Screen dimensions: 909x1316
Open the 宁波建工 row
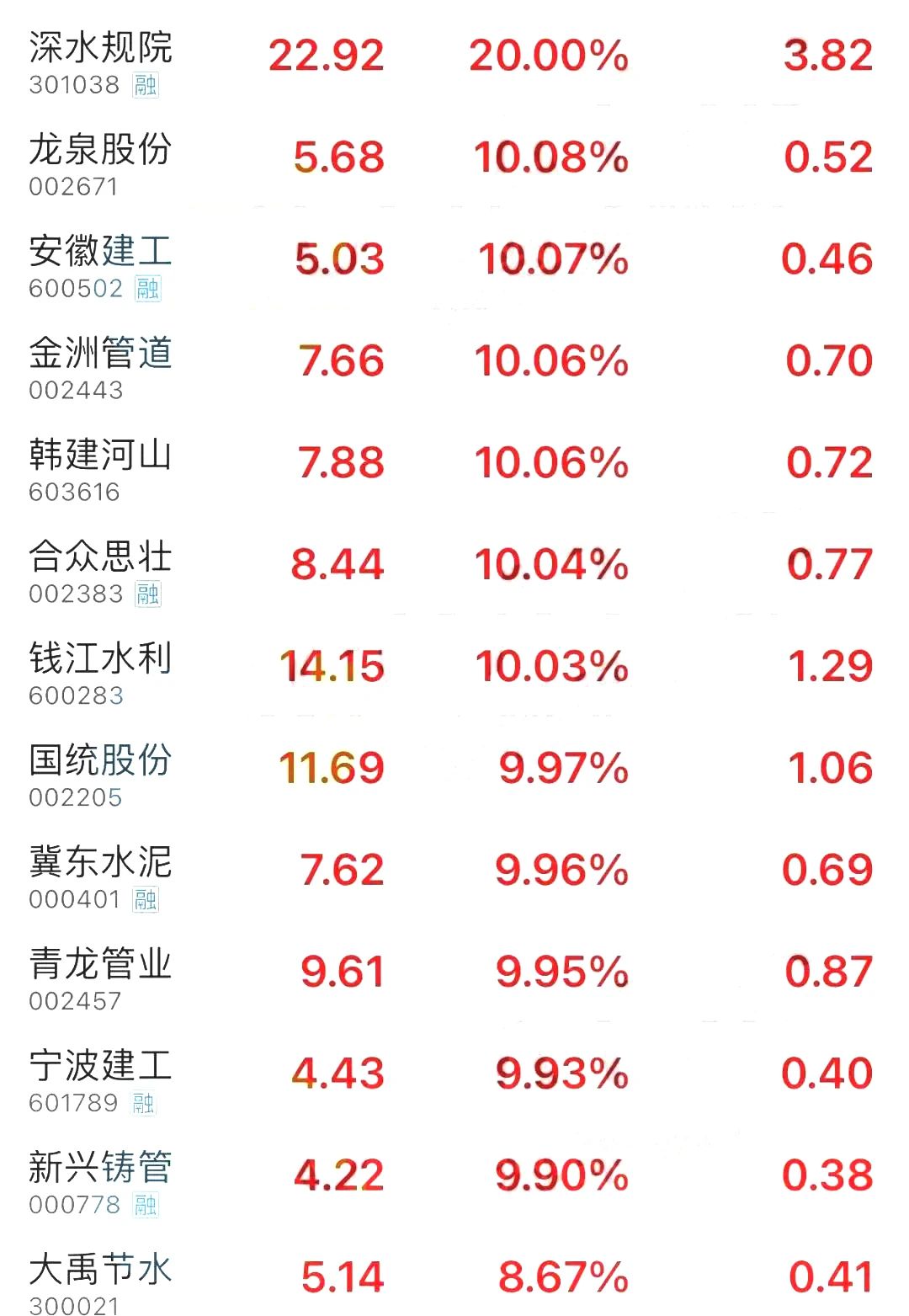click(101, 1068)
